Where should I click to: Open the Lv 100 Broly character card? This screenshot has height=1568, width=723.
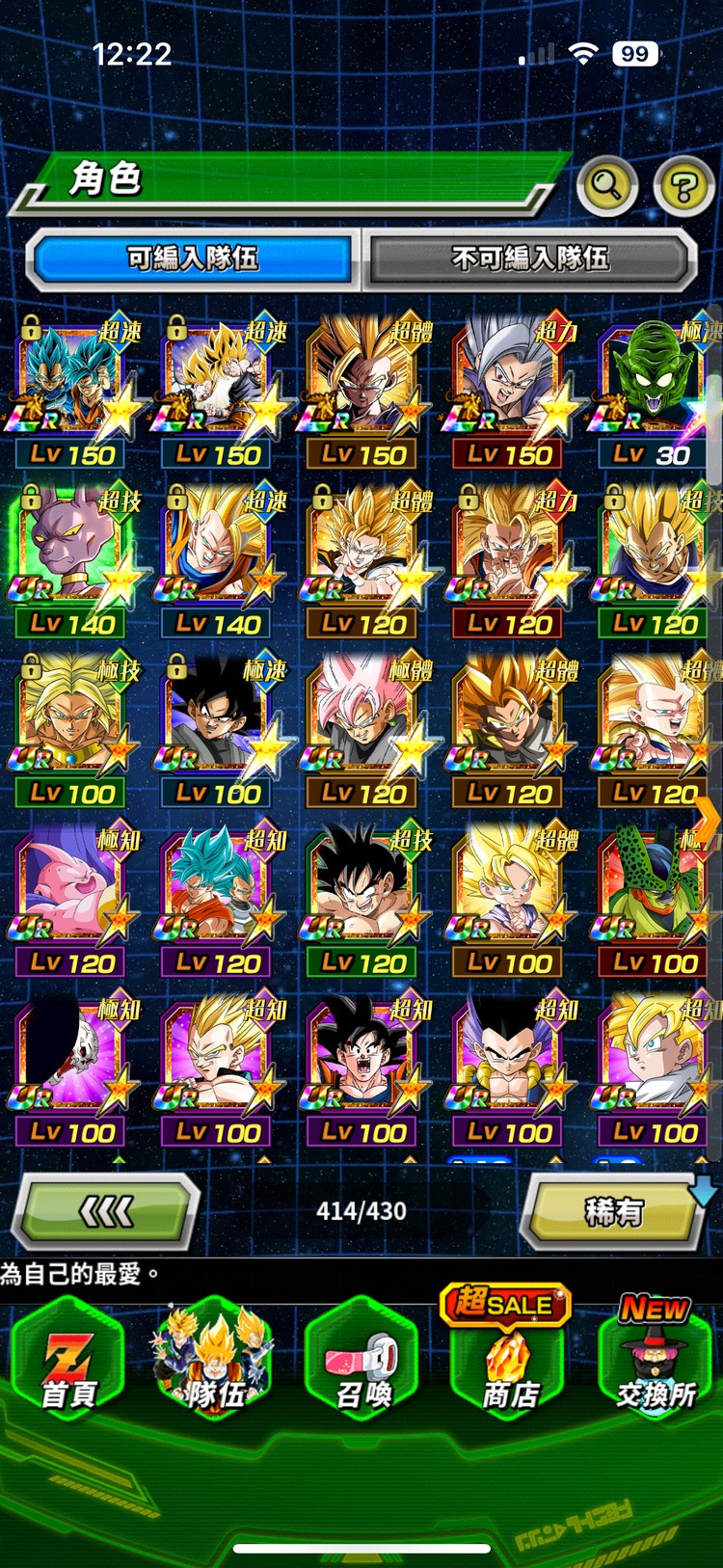pyautogui.click(x=72, y=730)
